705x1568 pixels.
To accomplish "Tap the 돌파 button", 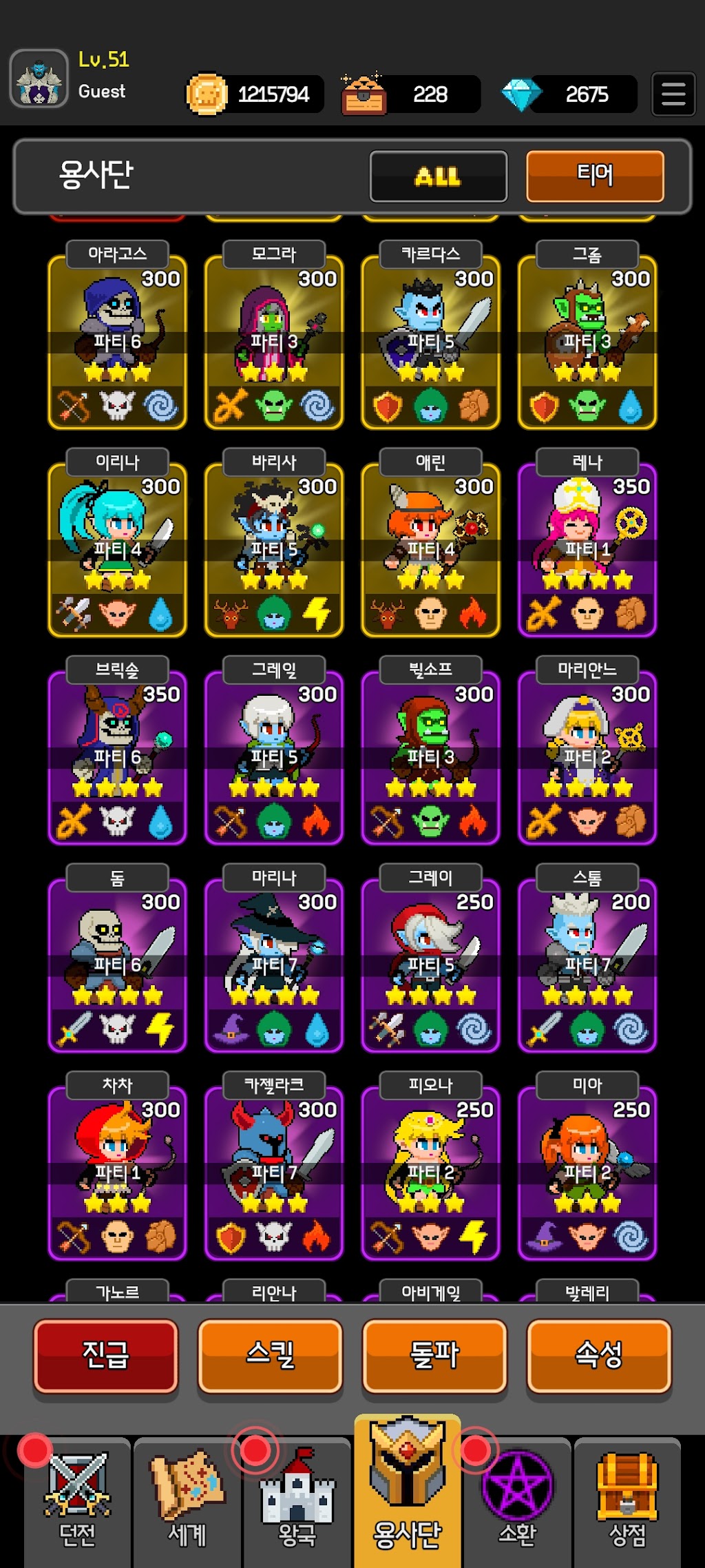I will point(434,1356).
